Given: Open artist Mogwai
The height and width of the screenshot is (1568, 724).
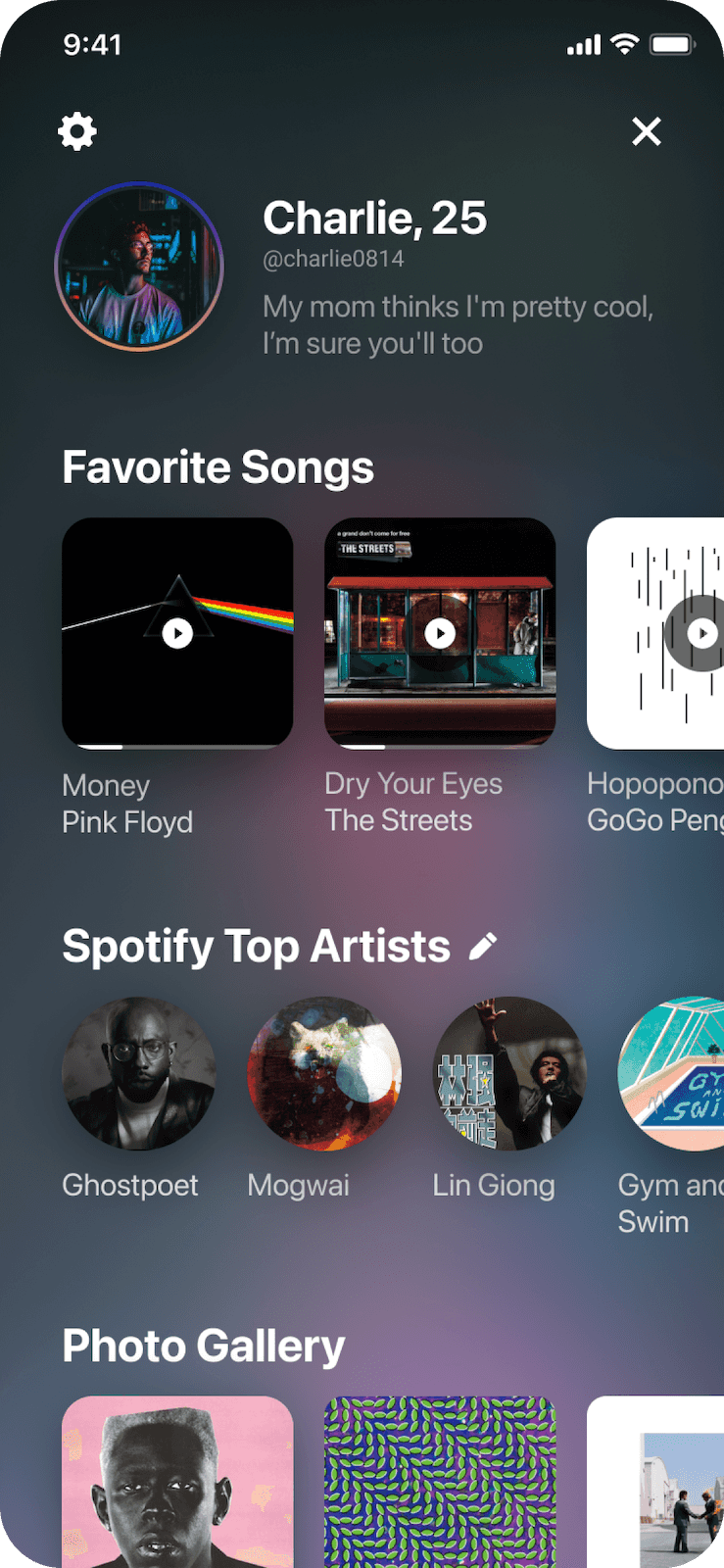Looking at the screenshot, I should pos(324,1073).
